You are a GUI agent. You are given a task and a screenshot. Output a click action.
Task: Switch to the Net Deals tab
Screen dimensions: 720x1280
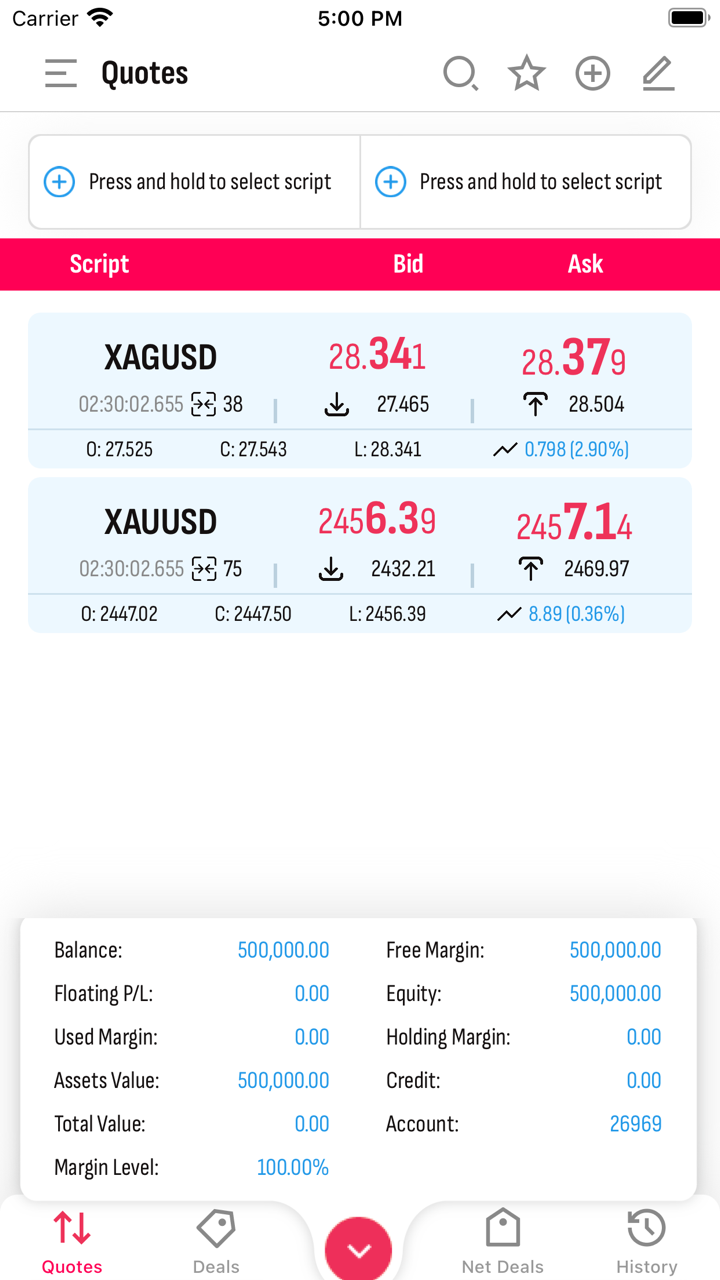click(x=502, y=1241)
